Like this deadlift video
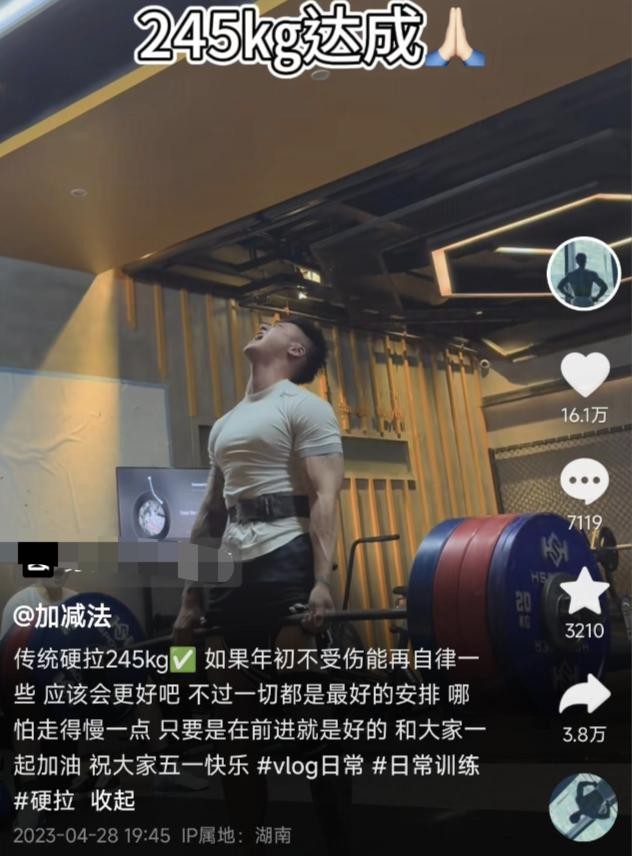 [584, 375]
